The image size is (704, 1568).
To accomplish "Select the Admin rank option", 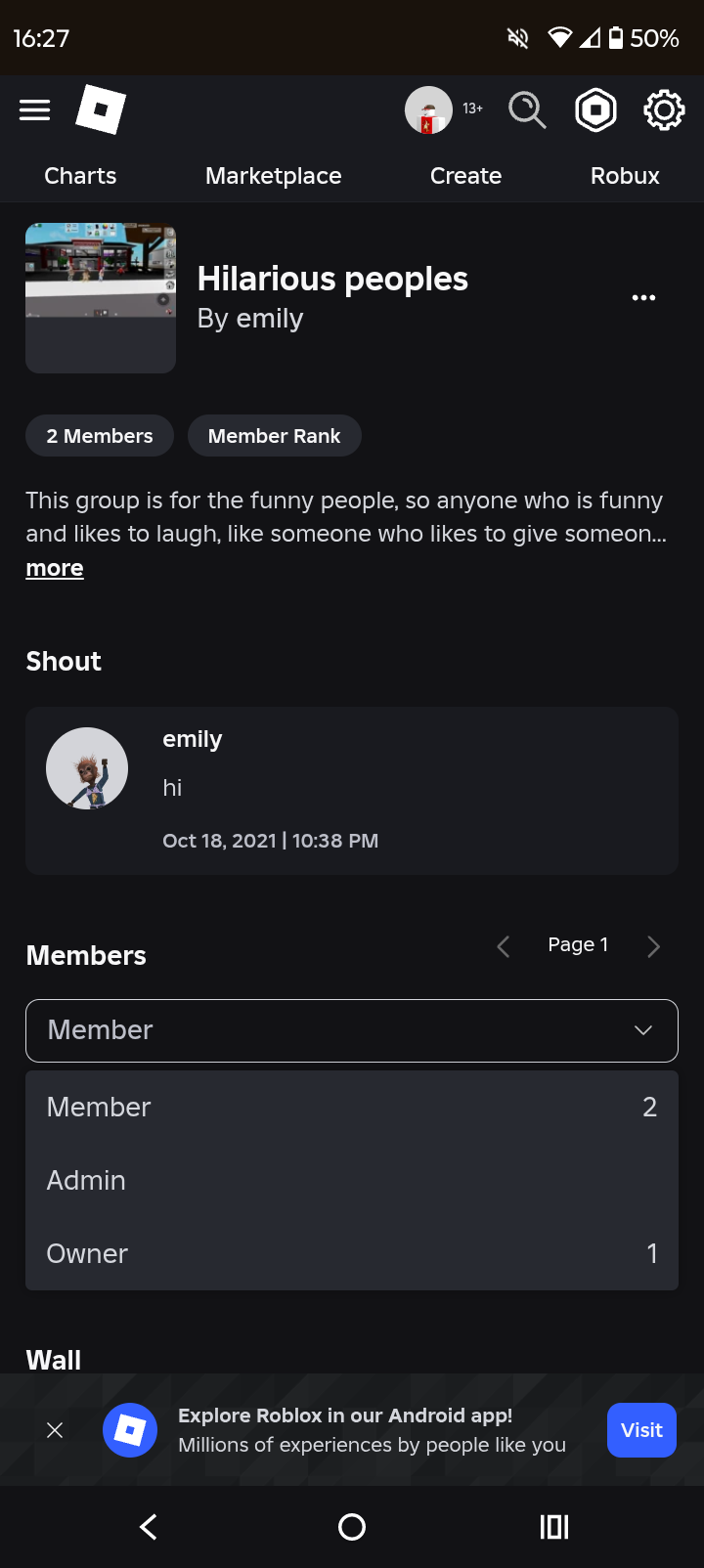I will (86, 1181).
